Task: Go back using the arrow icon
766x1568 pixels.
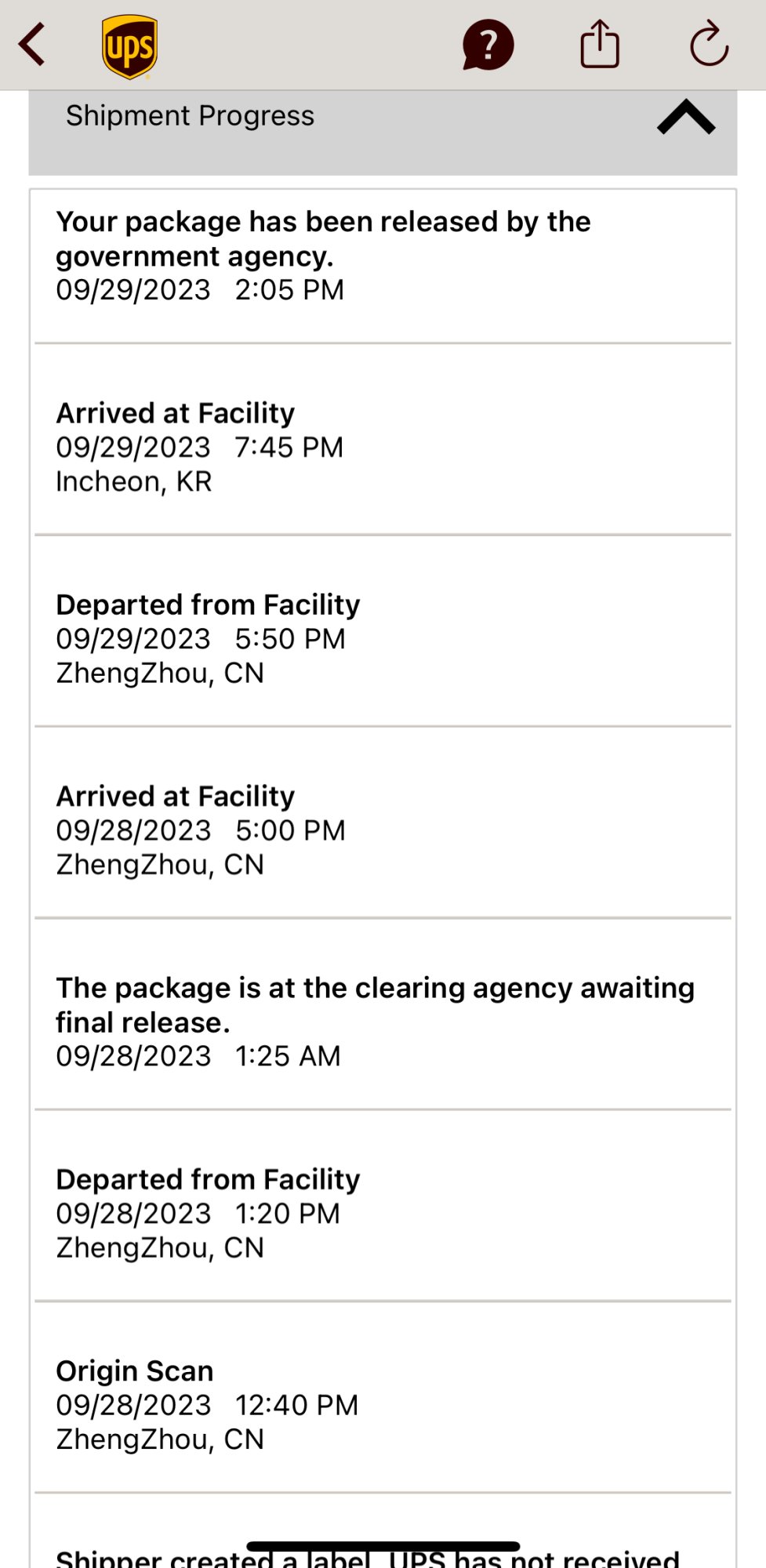Action: point(33,45)
